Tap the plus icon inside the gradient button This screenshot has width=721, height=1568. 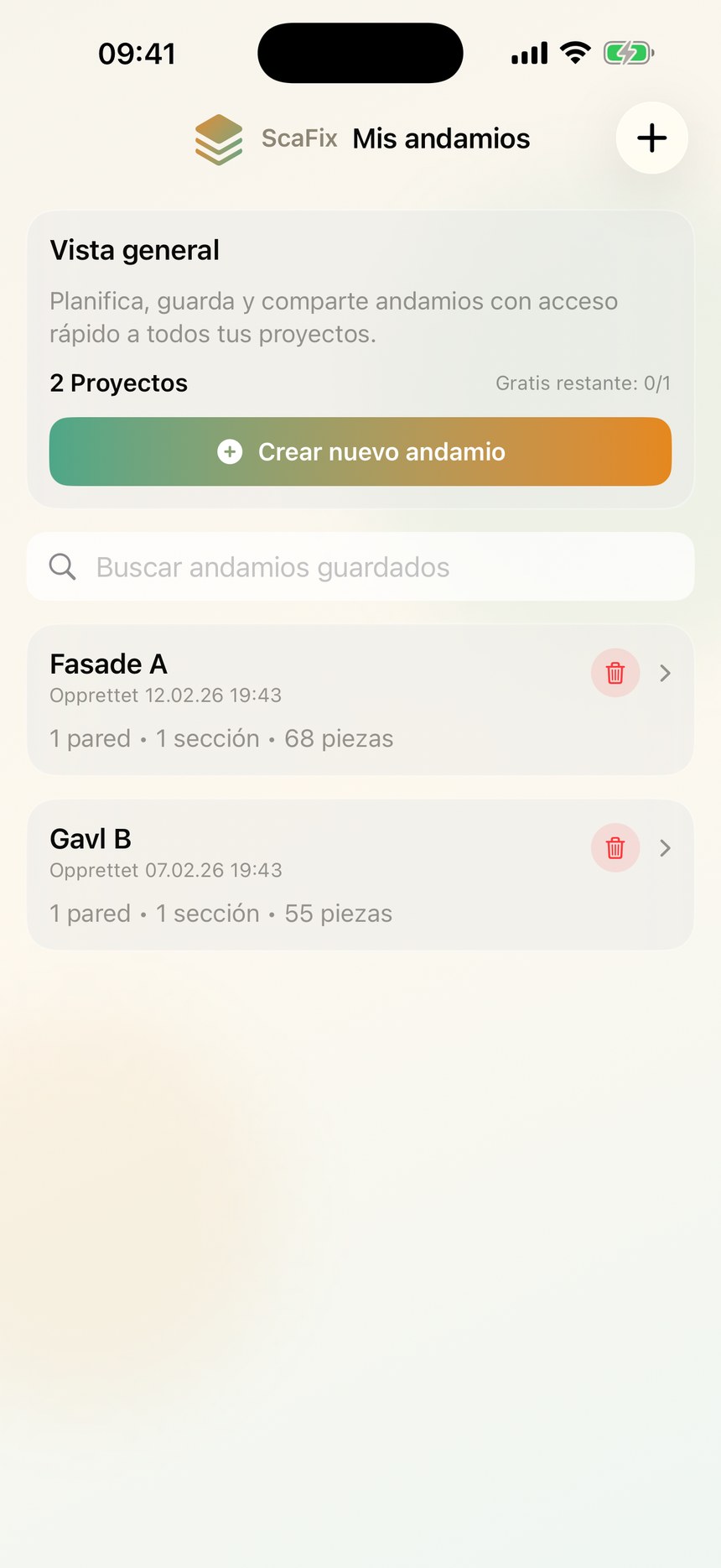(228, 452)
